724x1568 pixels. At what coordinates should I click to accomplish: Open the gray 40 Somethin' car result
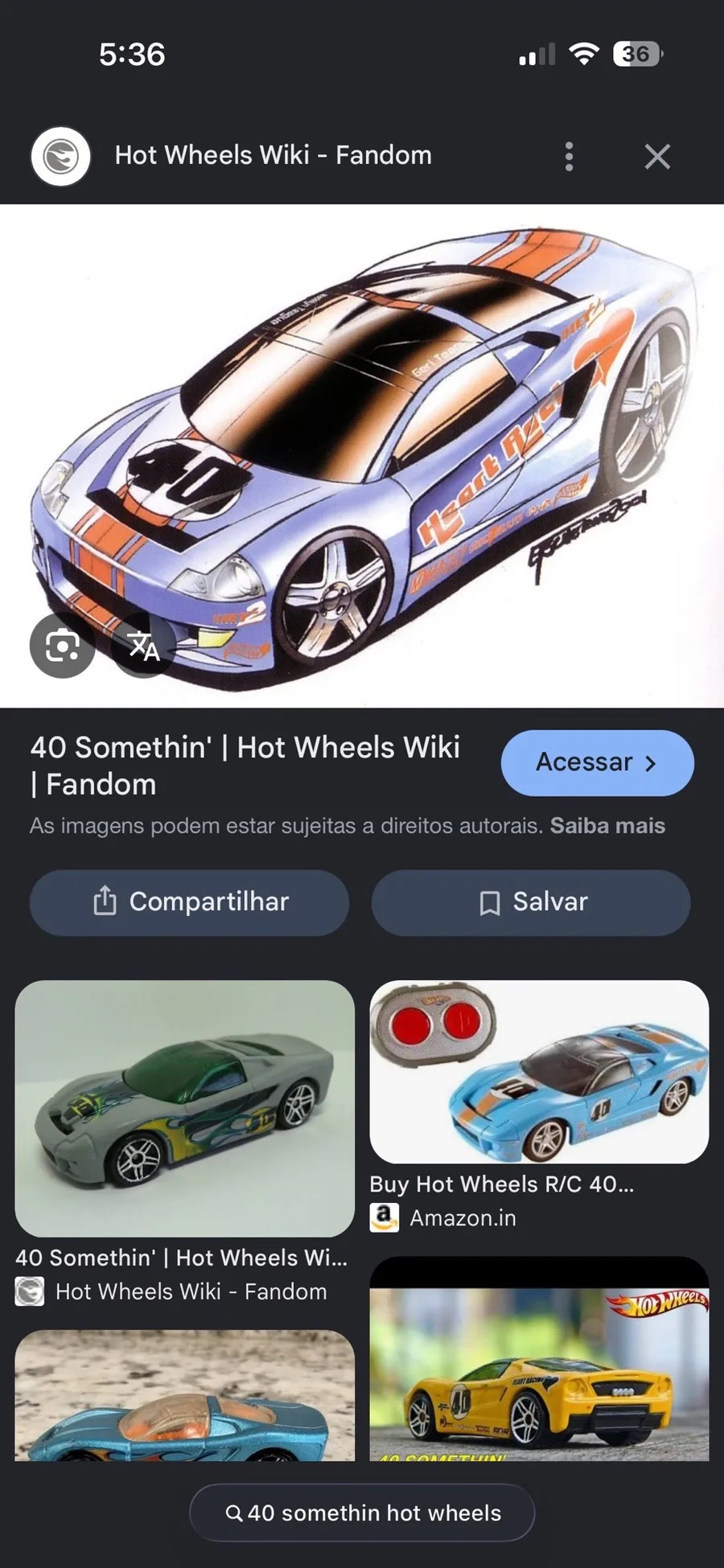tap(185, 1108)
